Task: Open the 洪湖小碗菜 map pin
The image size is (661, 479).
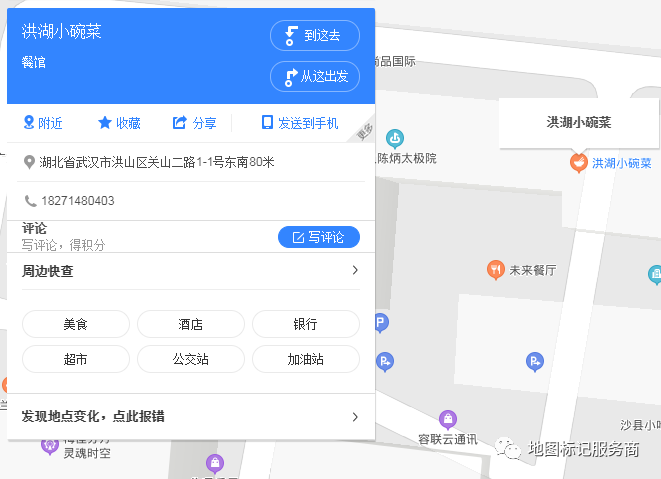Action: (x=577, y=162)
